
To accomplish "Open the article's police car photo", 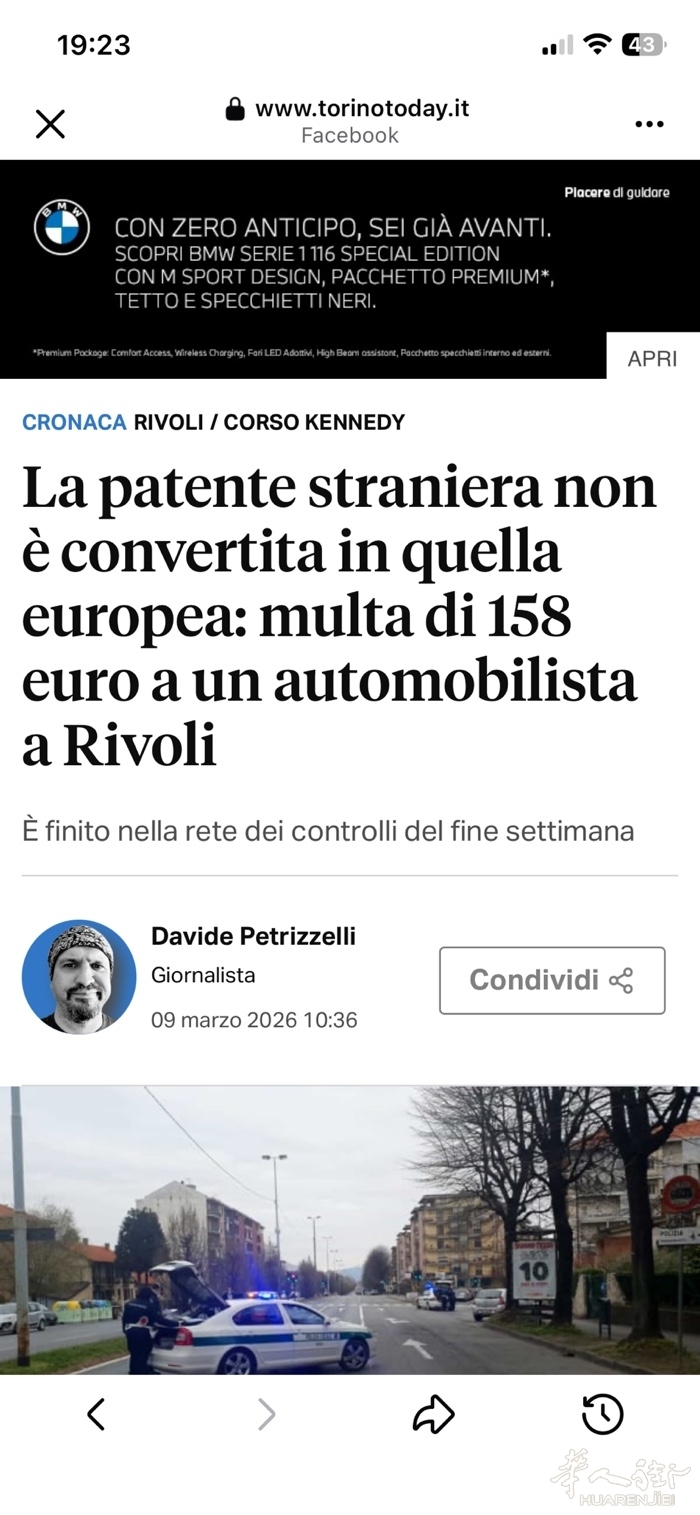I will pyautogui.click(x=350, y=1230).
